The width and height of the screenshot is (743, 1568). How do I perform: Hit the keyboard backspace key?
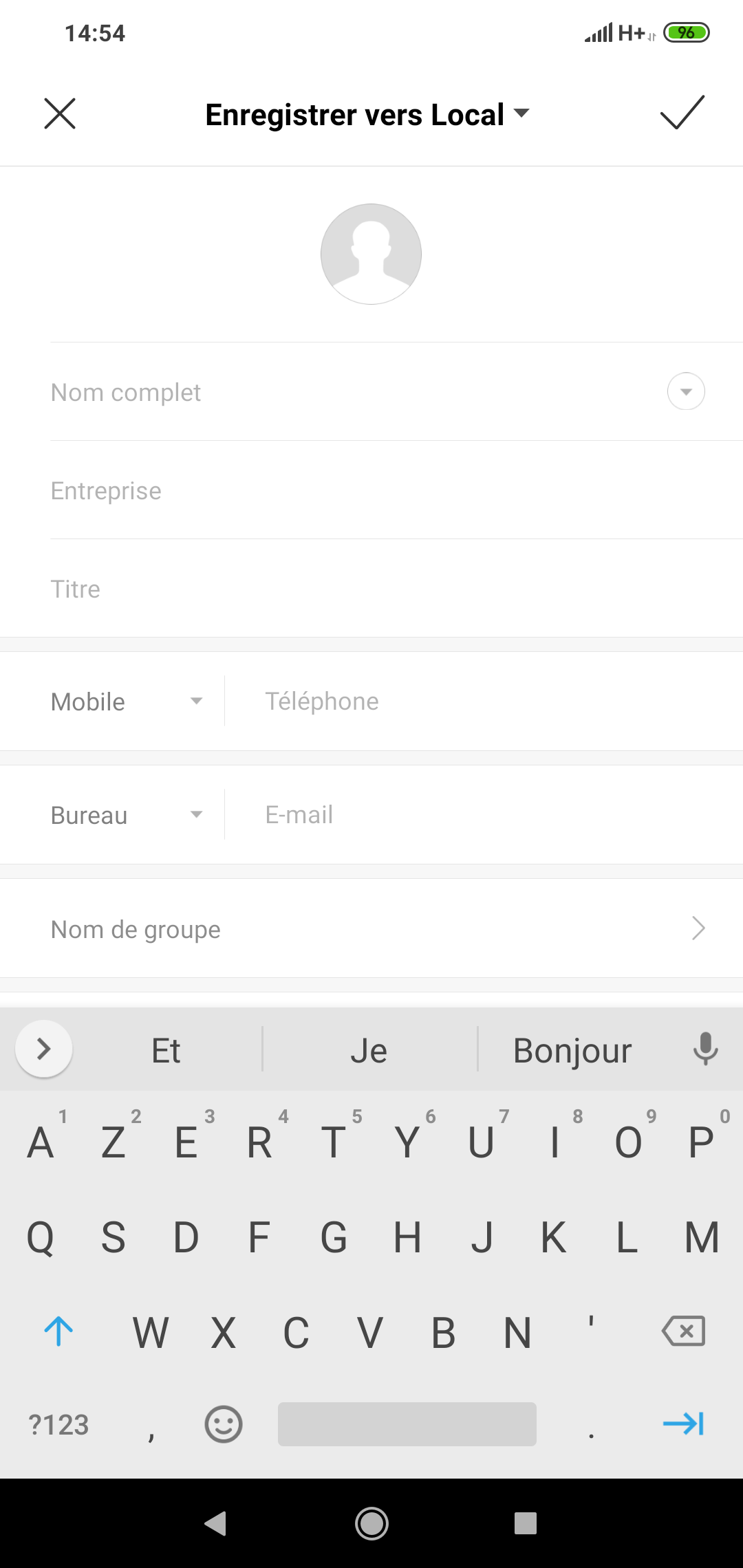click(683, 1331)
